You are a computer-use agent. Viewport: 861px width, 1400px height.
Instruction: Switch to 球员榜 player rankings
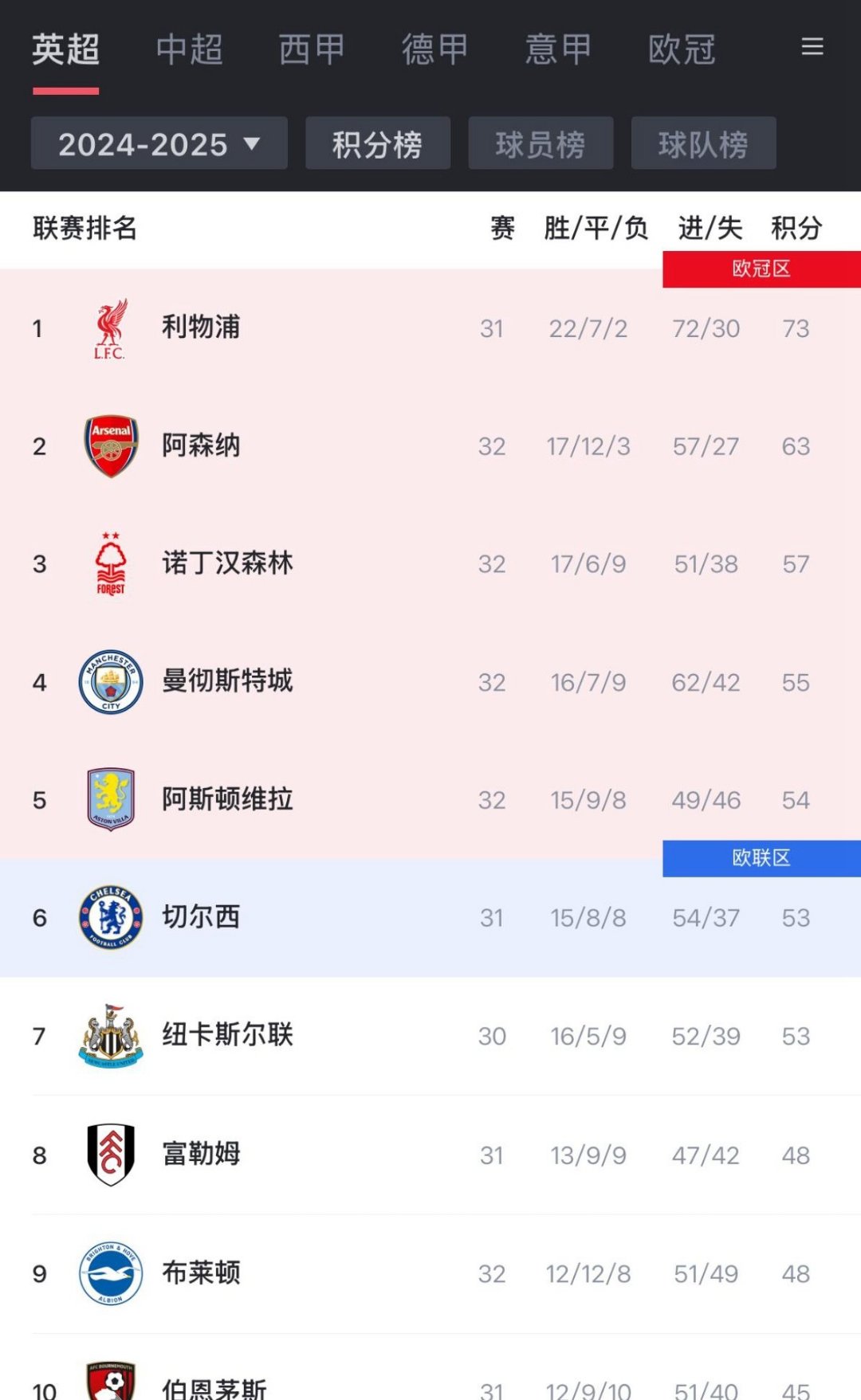click(x=541, y=143)
